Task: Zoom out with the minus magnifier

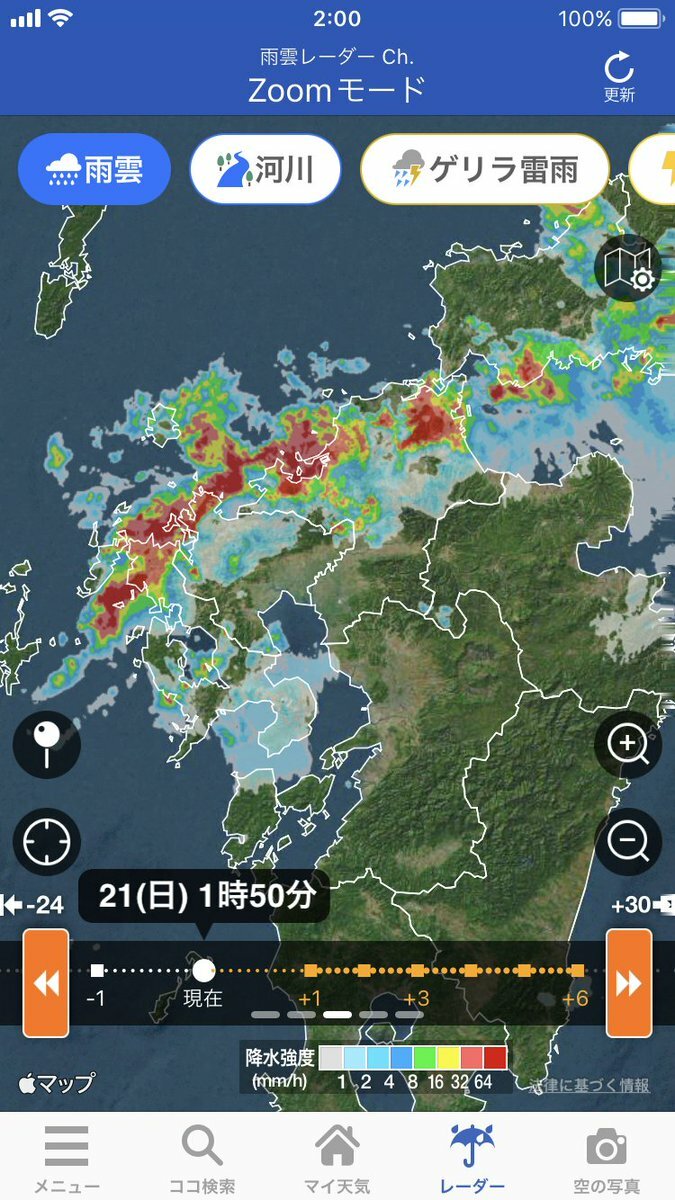Action: pyautogui.click(x=628, y=842)
